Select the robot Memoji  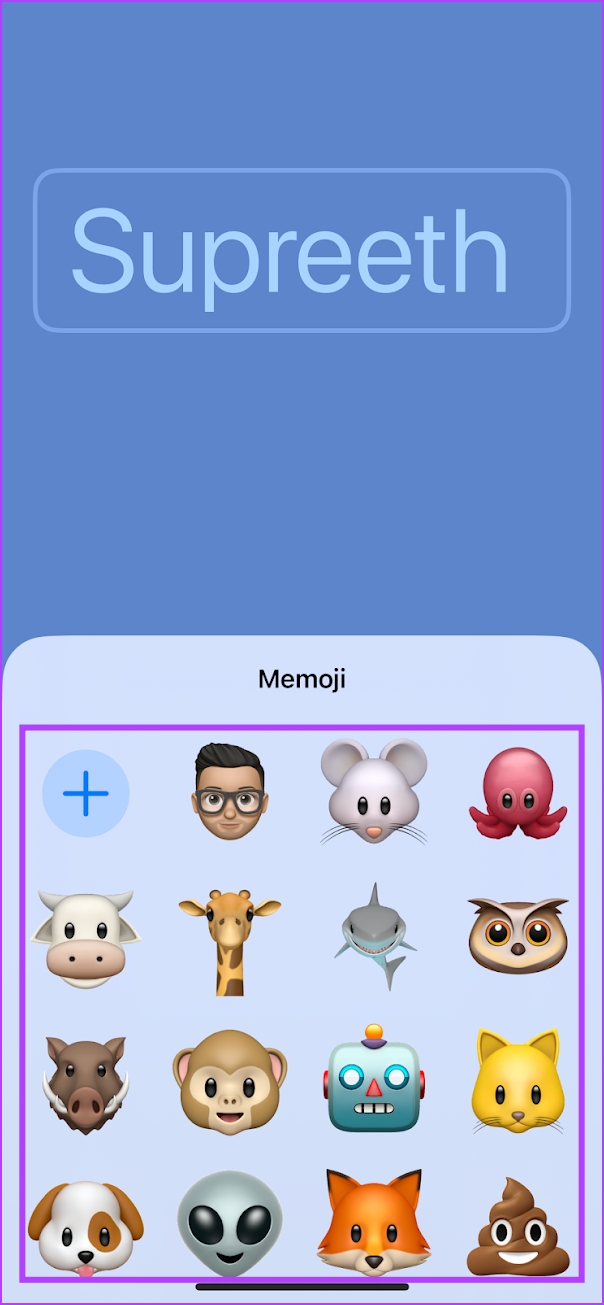pos(374,1082)
